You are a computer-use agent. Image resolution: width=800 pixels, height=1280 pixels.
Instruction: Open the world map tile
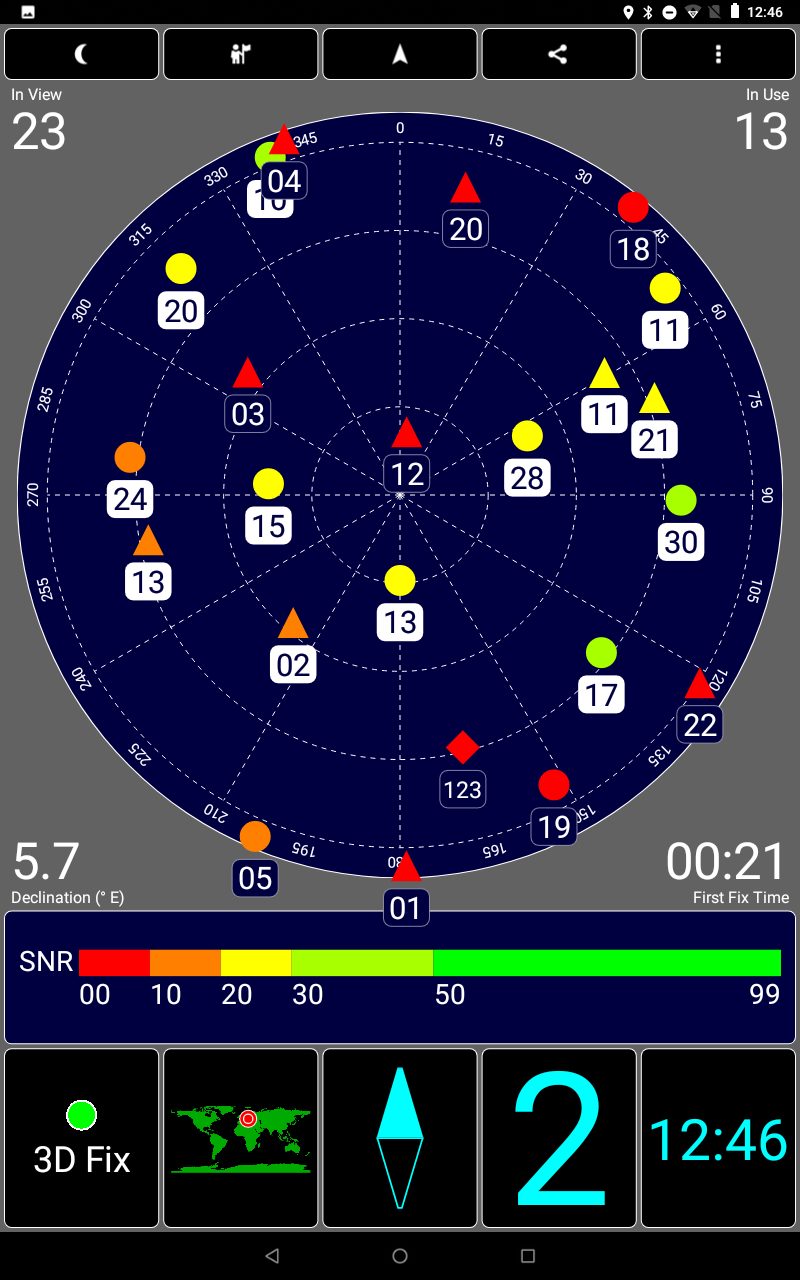(x=240, y=1138)
